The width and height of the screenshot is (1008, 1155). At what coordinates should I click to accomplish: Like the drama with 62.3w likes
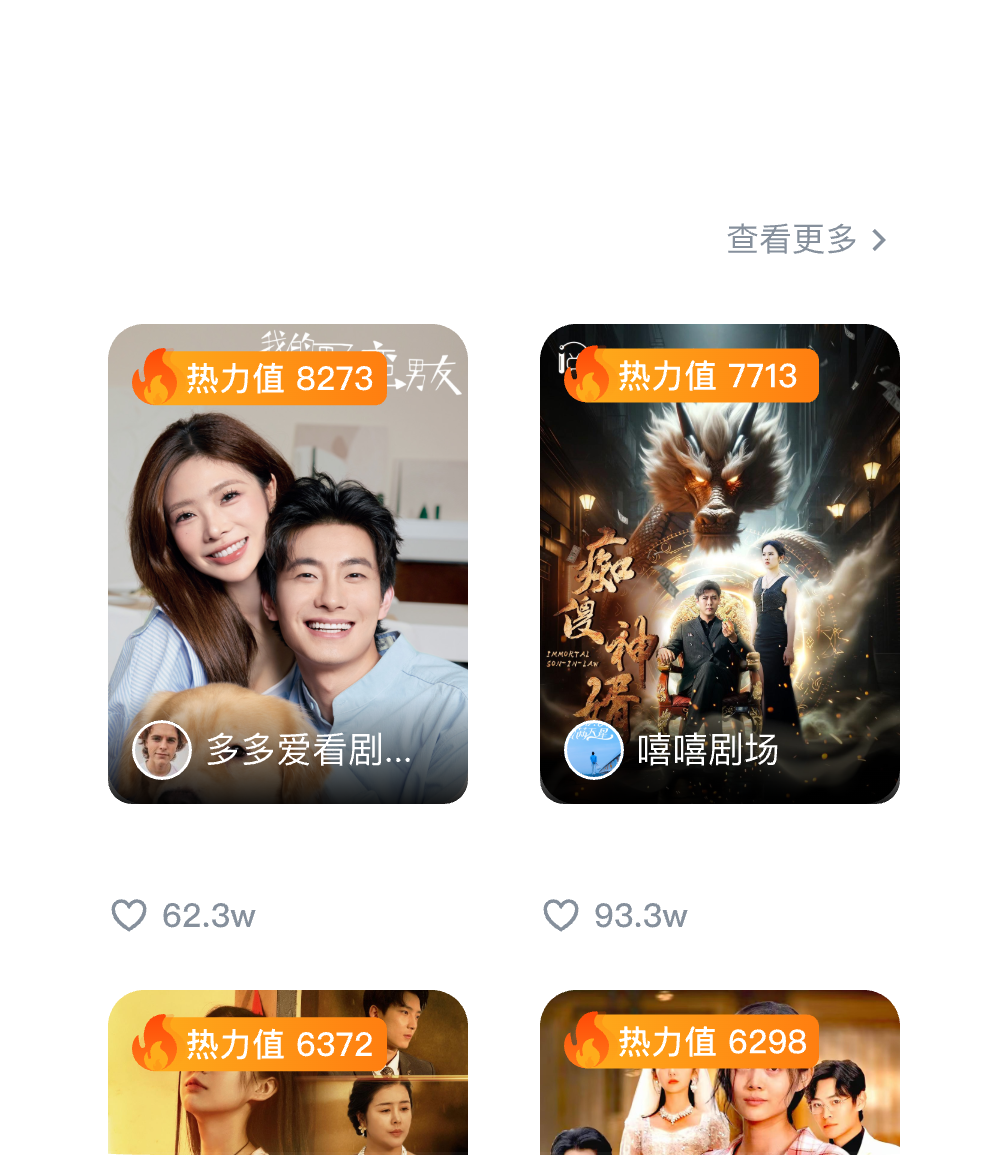(129, 915)
